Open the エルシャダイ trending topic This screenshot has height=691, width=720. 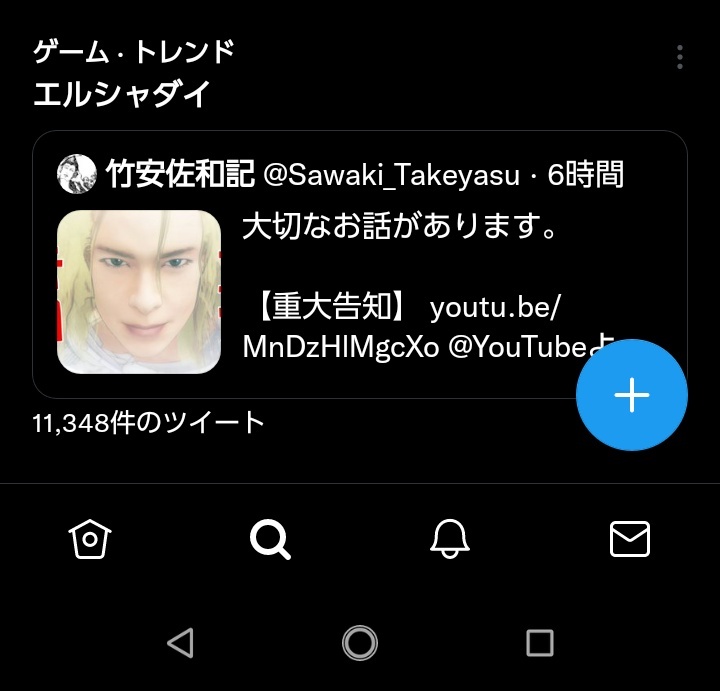point(122,94)
